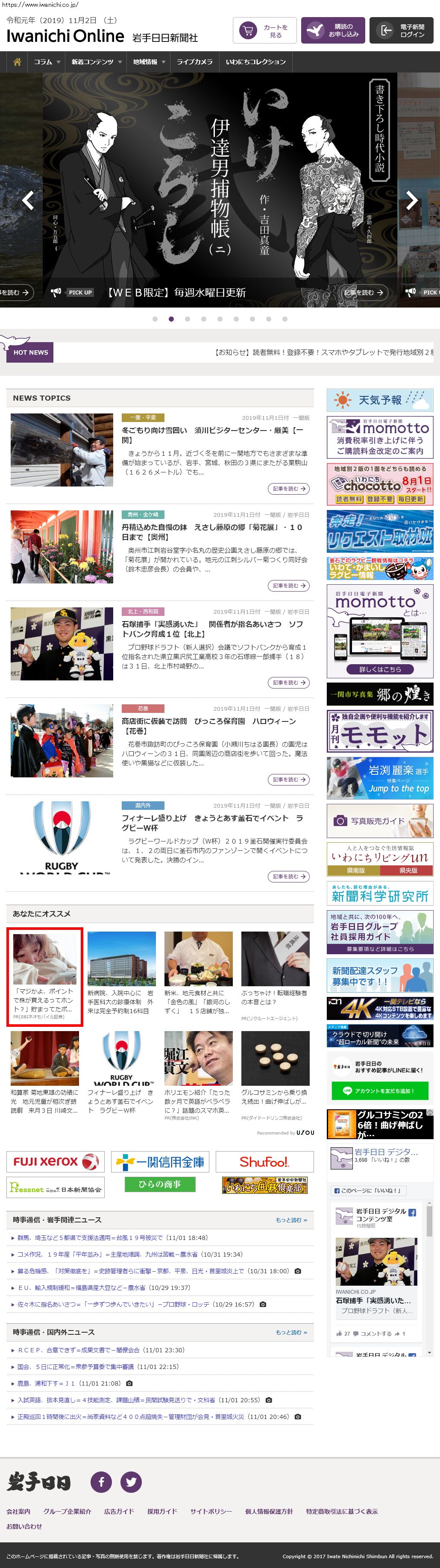Go to home via house icon

(17, 62)
